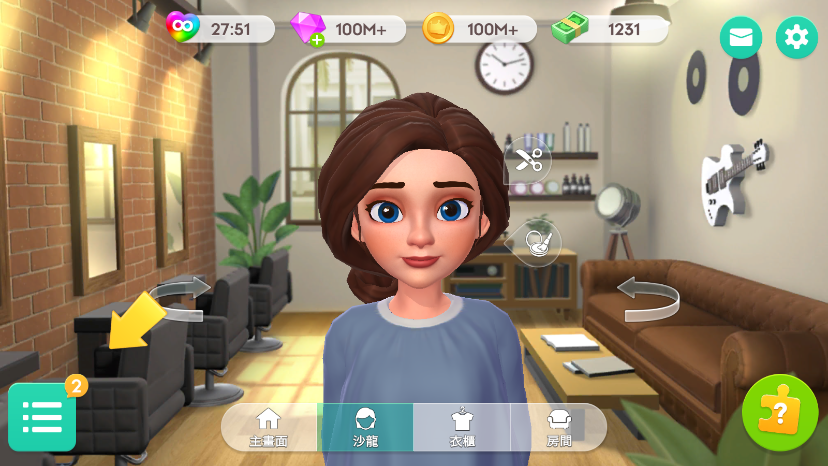Go to the 衣櫃 tab

(462, 427)
